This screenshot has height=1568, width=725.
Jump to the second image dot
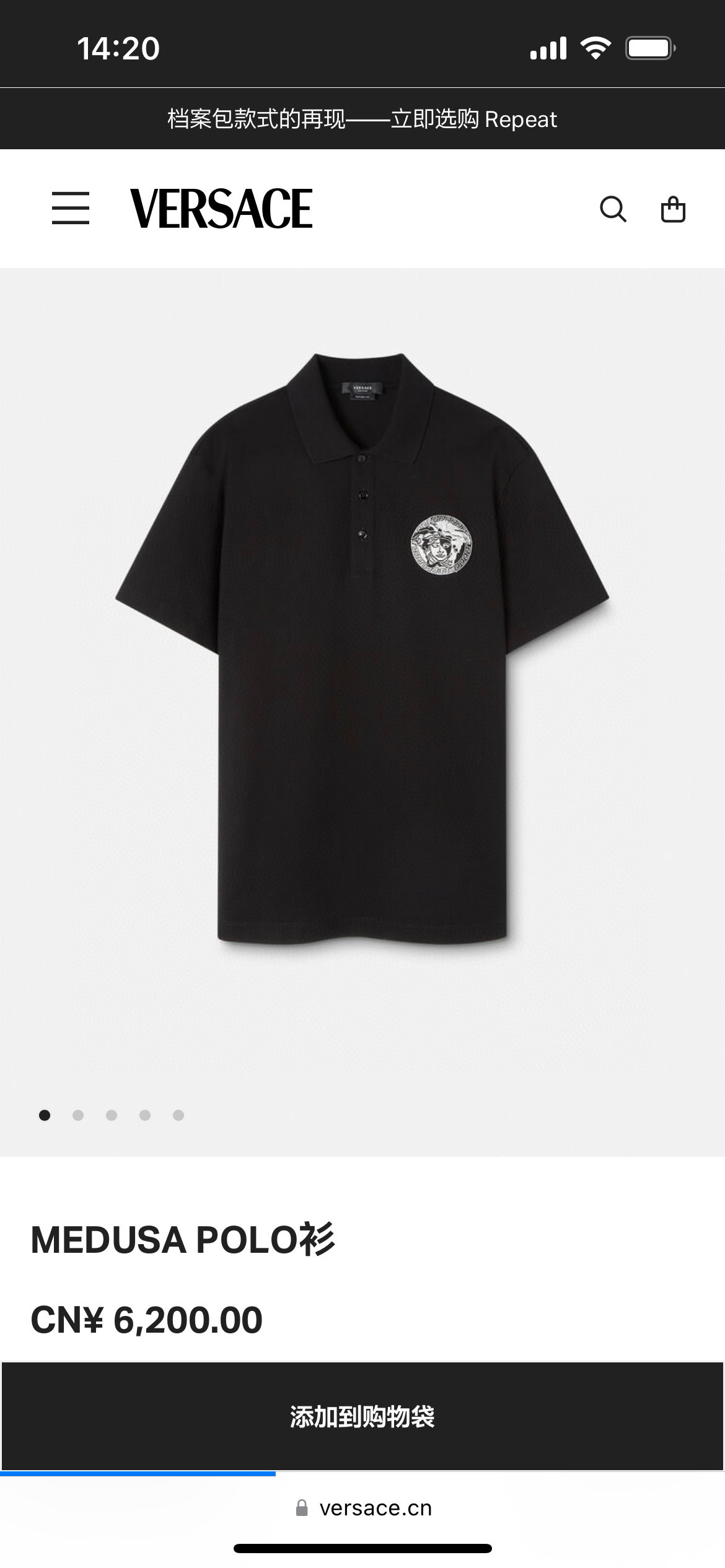pos(78,1115)
